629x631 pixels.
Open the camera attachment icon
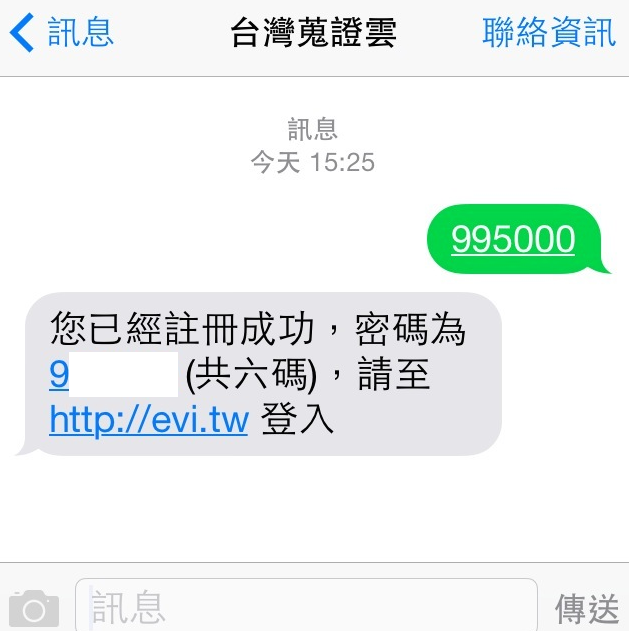pyautogui.click(x=34, y=607)
